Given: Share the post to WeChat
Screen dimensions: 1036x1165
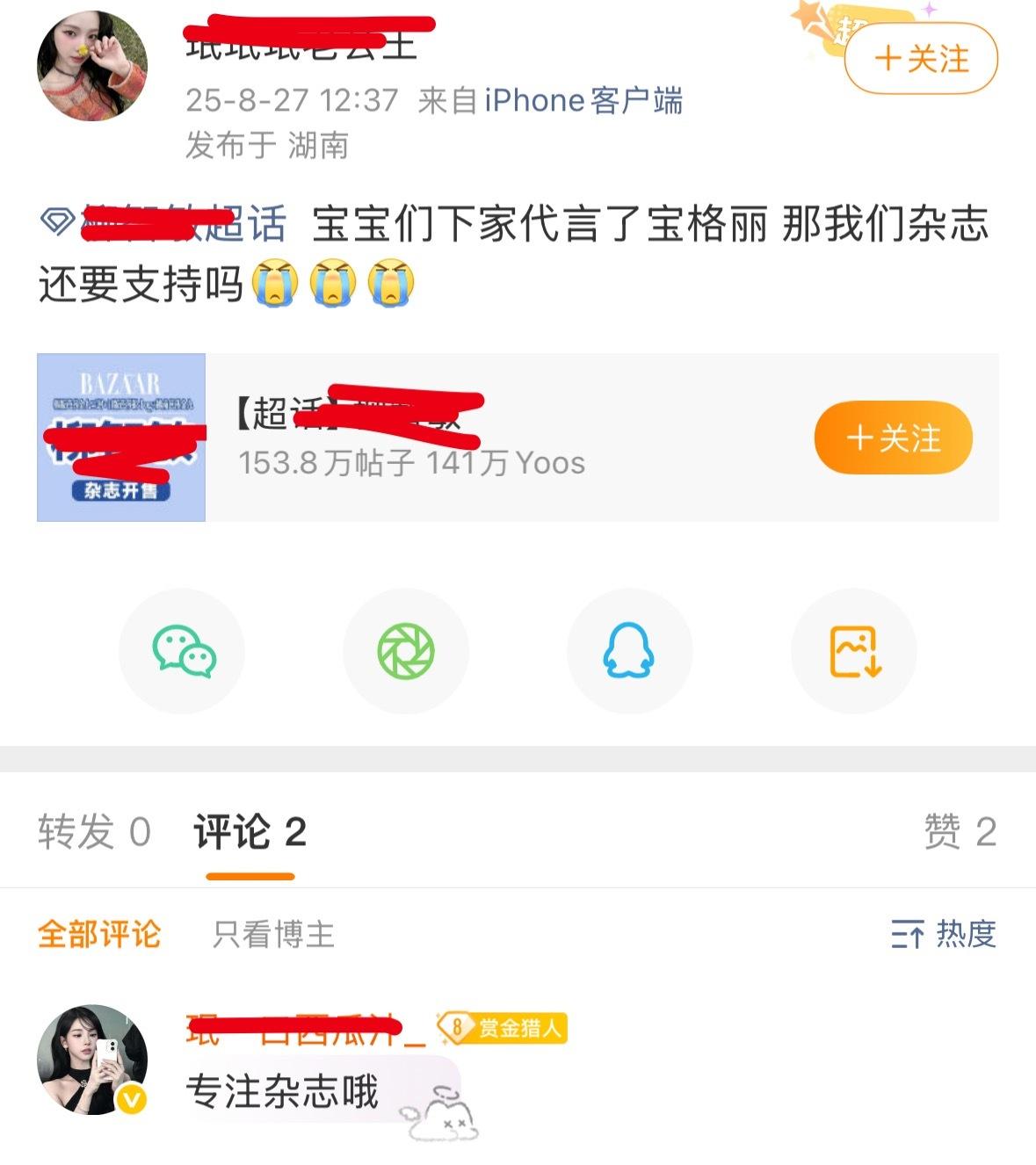Looking at the screenshot, I should click(x=183, y=651).
